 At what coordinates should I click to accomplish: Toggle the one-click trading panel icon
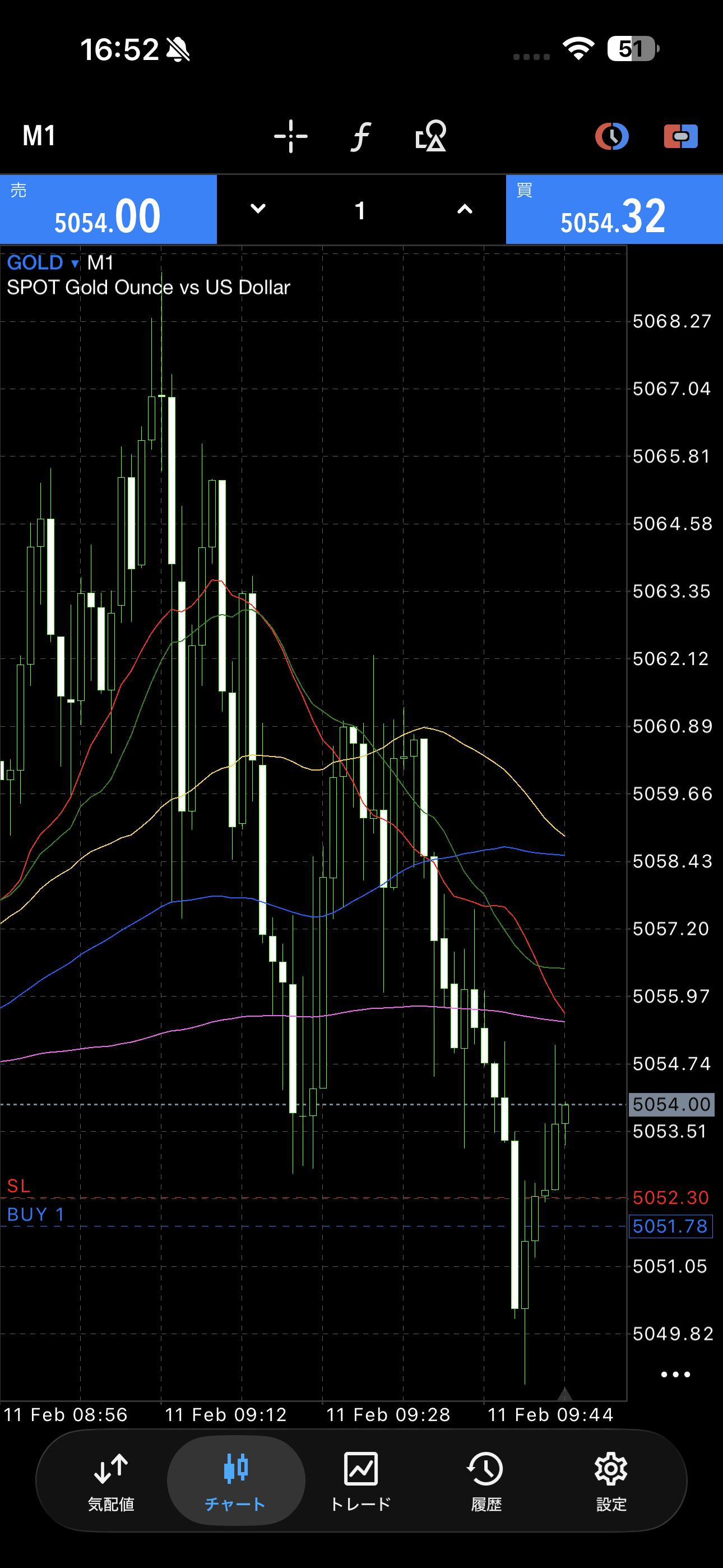tap(680, 136)
